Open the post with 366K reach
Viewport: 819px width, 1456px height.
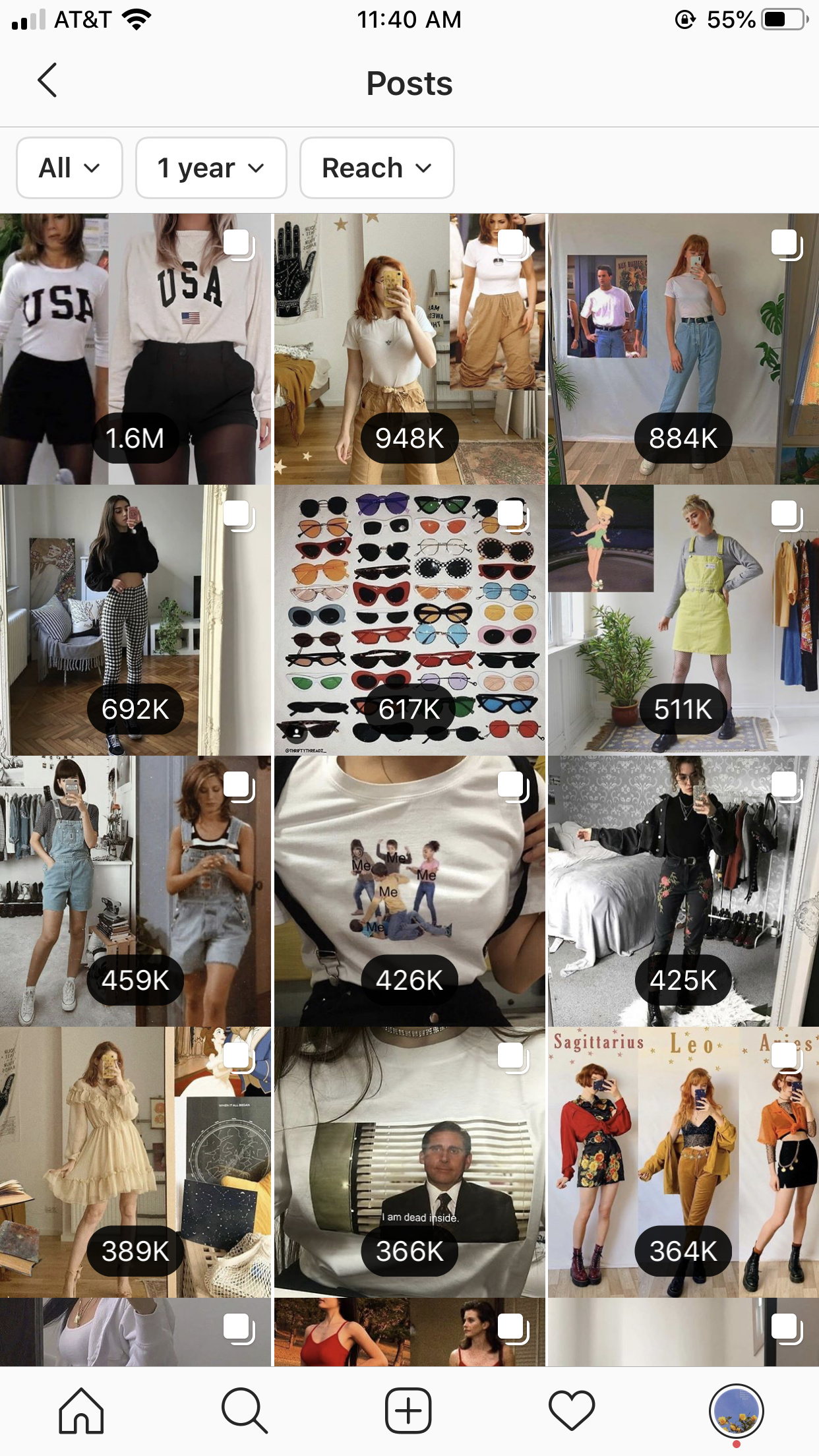tap(409, 1163)
